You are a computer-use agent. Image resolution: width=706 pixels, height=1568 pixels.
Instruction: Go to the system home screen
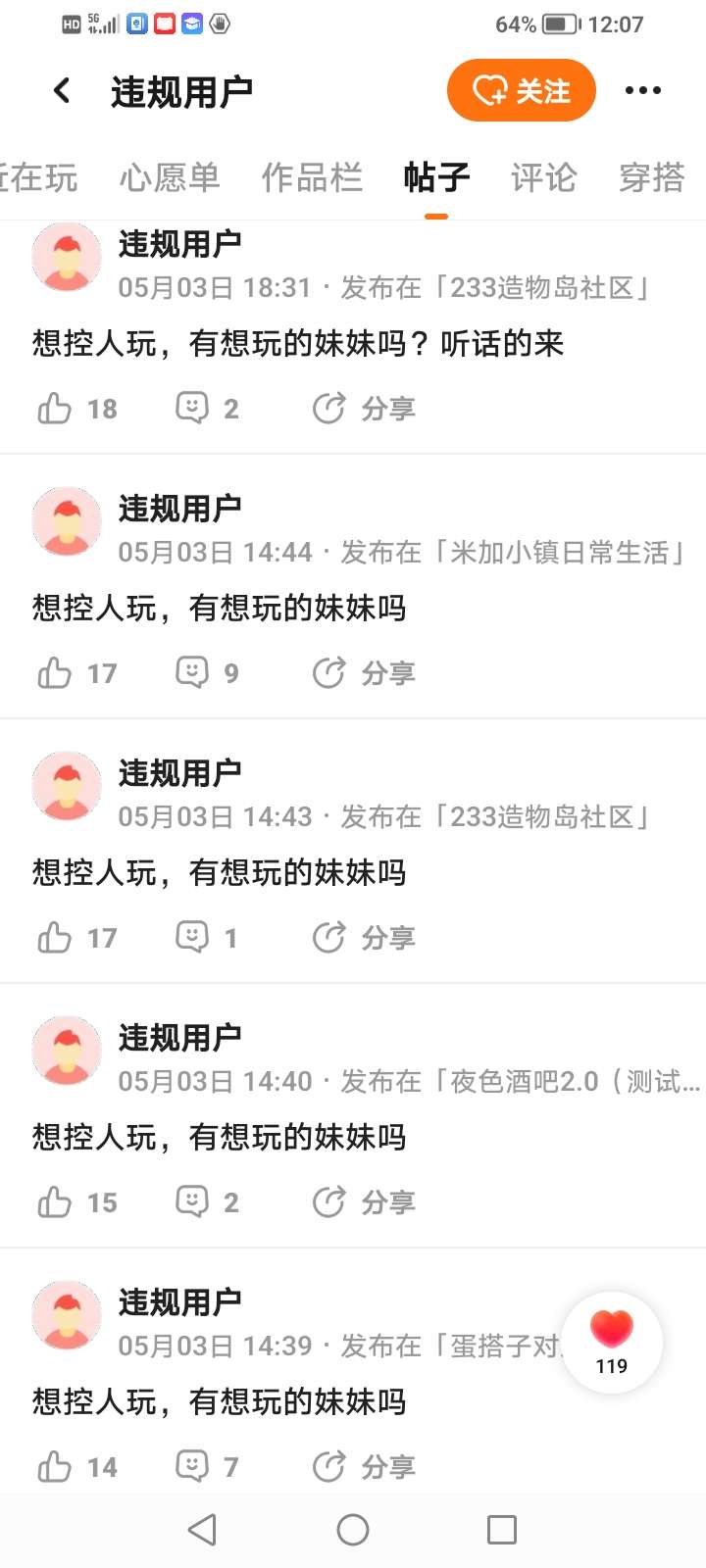pyautogui.click(x=353, y=1530)
